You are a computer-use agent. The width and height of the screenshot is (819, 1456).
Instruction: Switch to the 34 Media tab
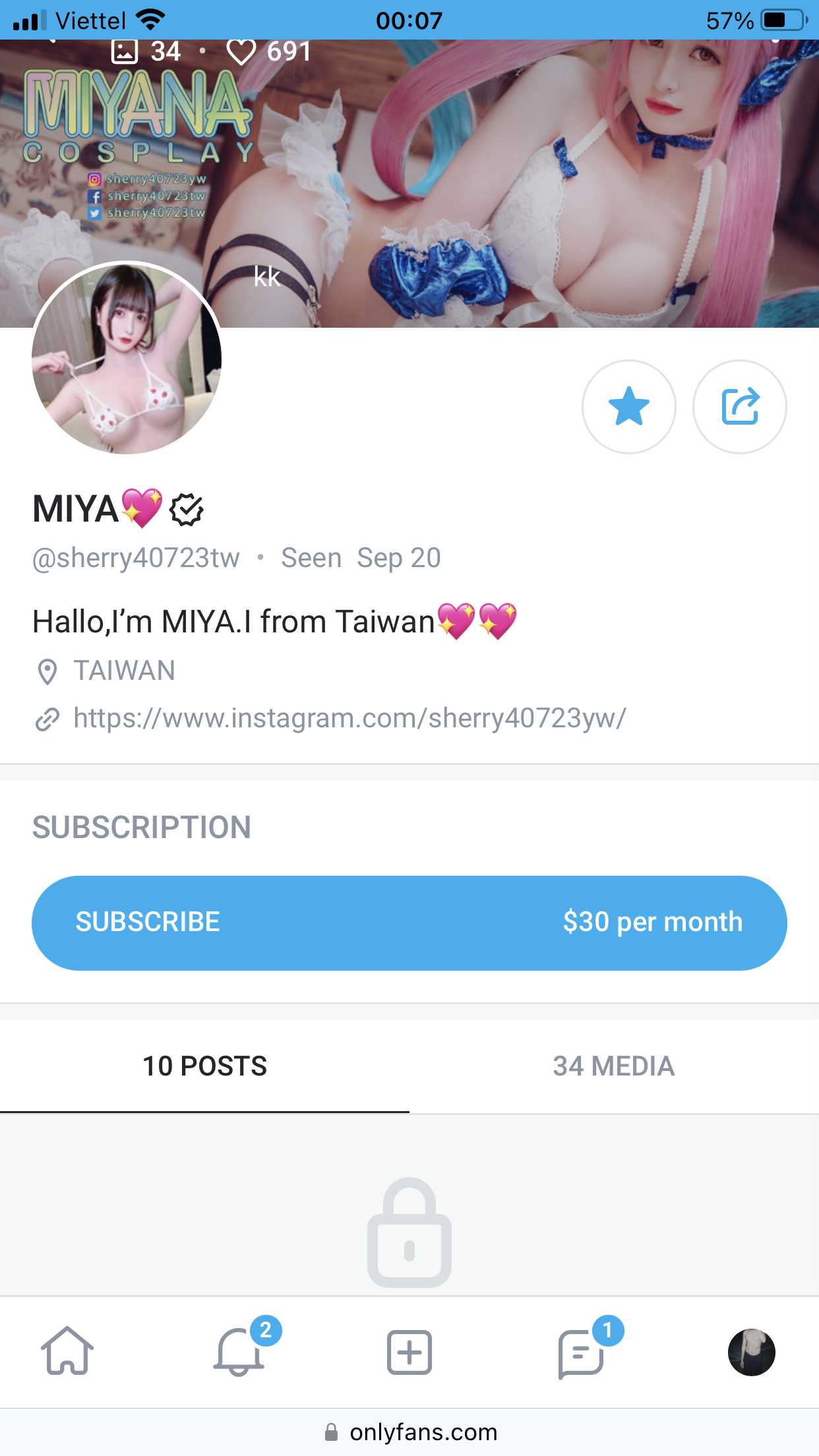pos(613,1066)
